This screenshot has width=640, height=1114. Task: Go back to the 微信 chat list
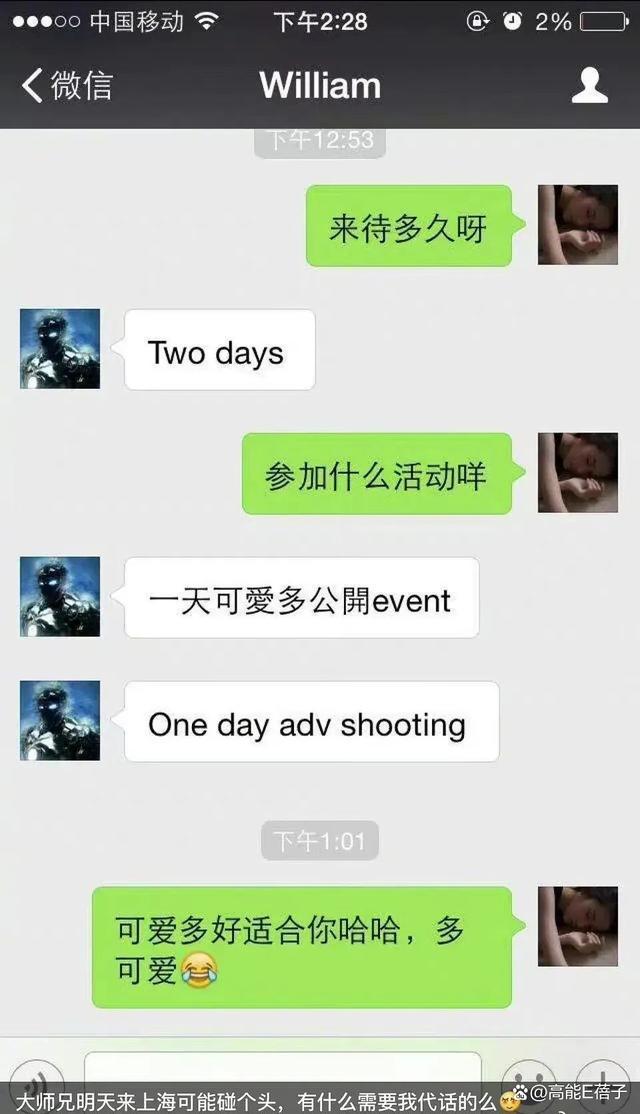tap(66, 86)
